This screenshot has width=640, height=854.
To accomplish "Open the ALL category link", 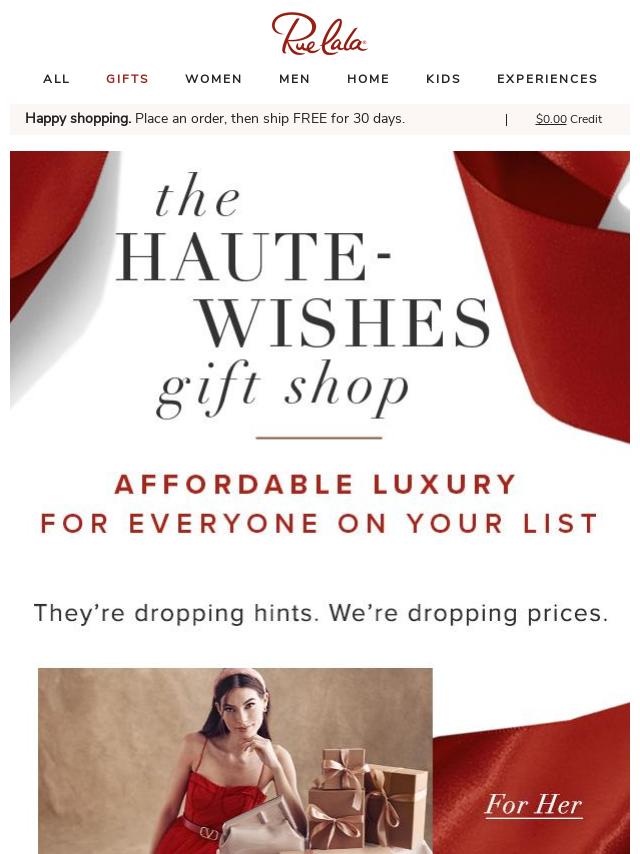I will coord(56,79).
